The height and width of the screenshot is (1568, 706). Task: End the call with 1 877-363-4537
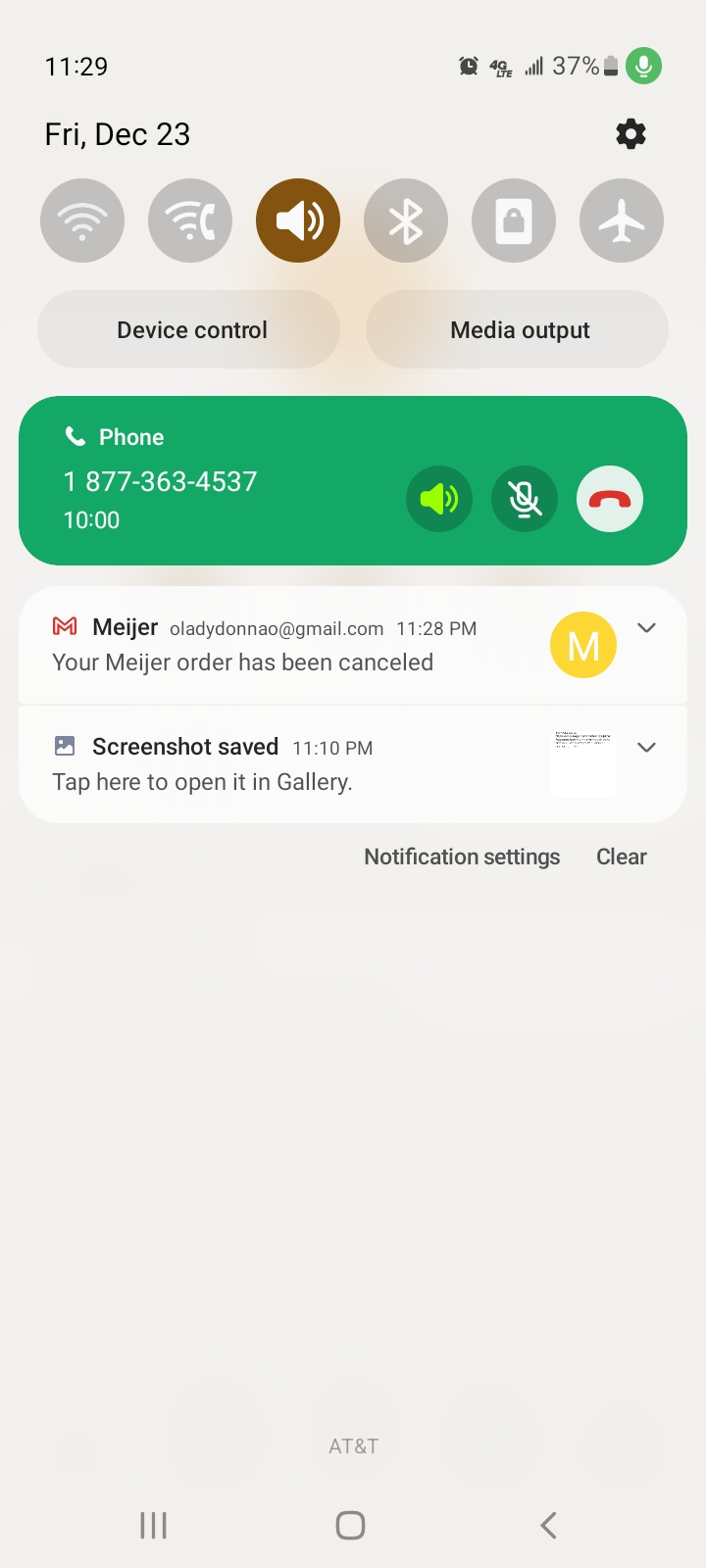[x=610, y=500]
